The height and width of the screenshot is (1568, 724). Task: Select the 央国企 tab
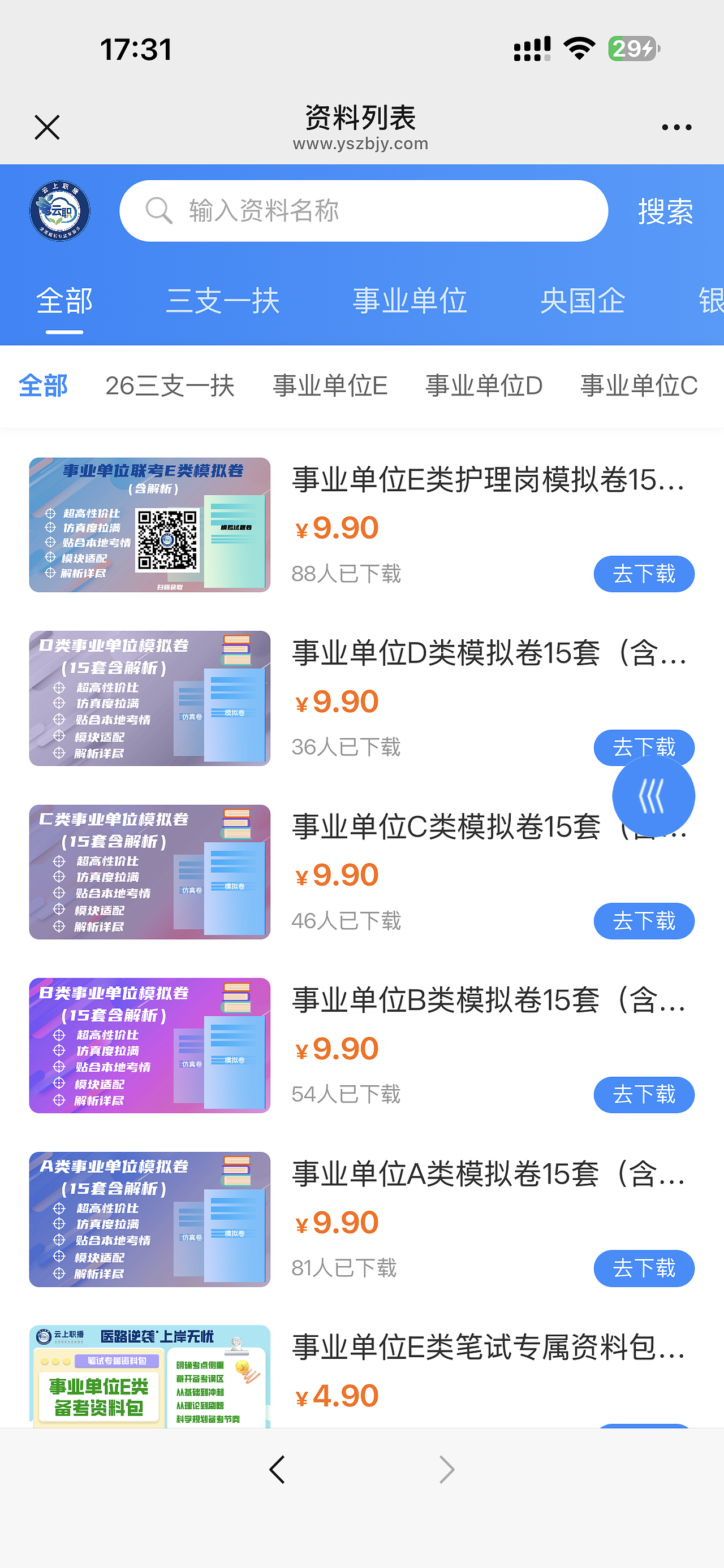point(583,300)
